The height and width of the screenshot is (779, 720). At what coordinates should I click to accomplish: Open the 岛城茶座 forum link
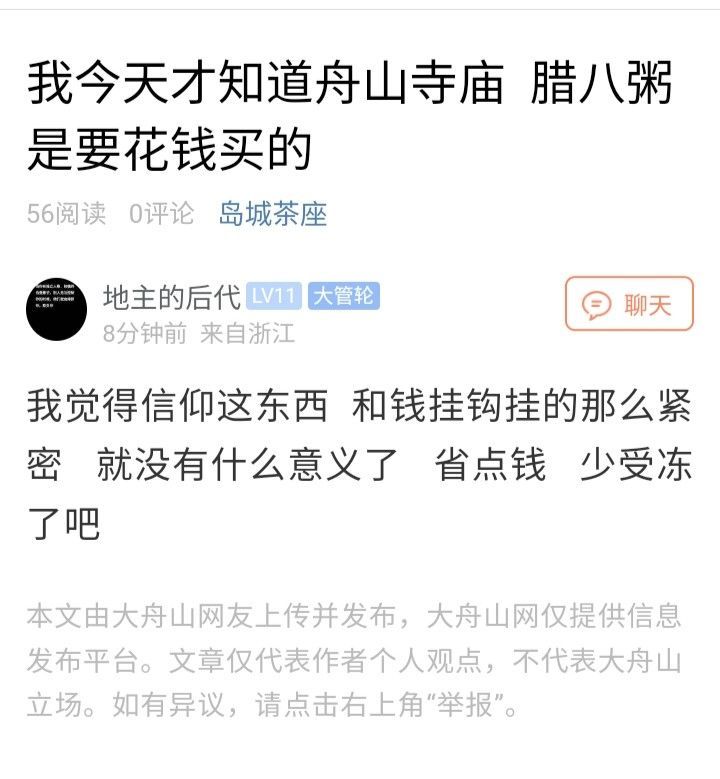(272, 213)
